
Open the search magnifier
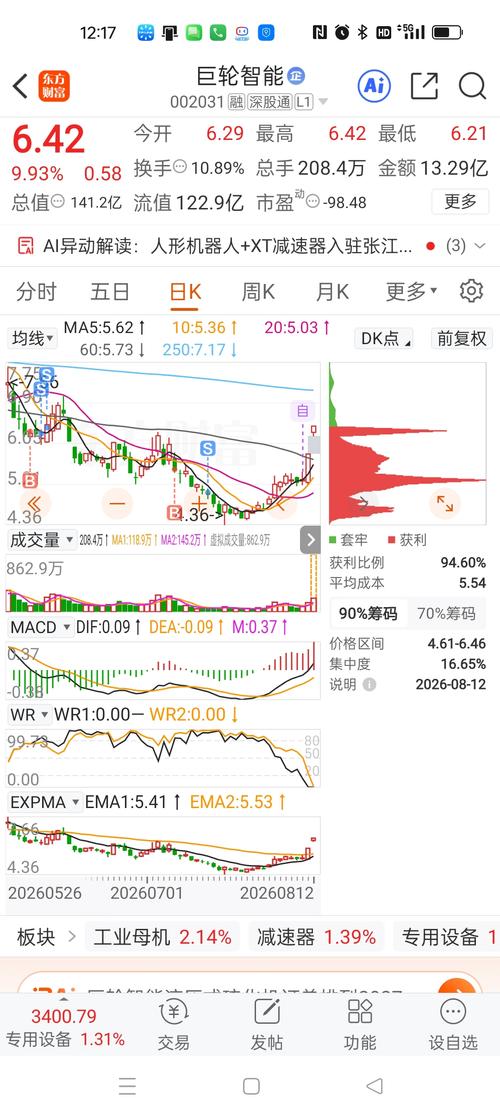[472, 86]
